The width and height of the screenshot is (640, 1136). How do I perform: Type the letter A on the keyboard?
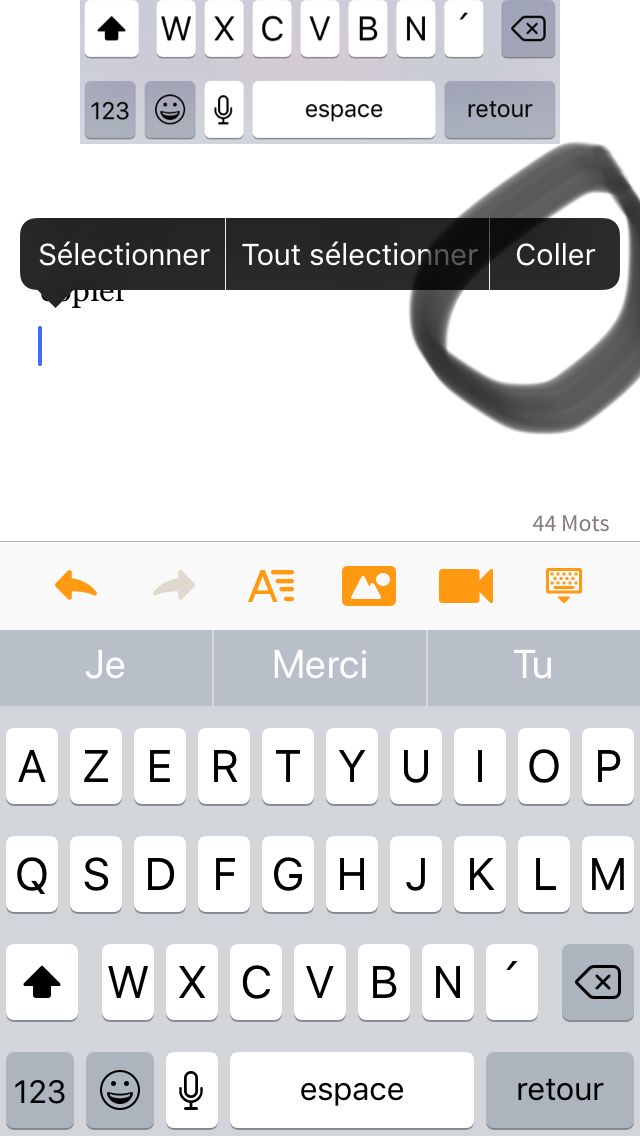click(x=32, y=766)
